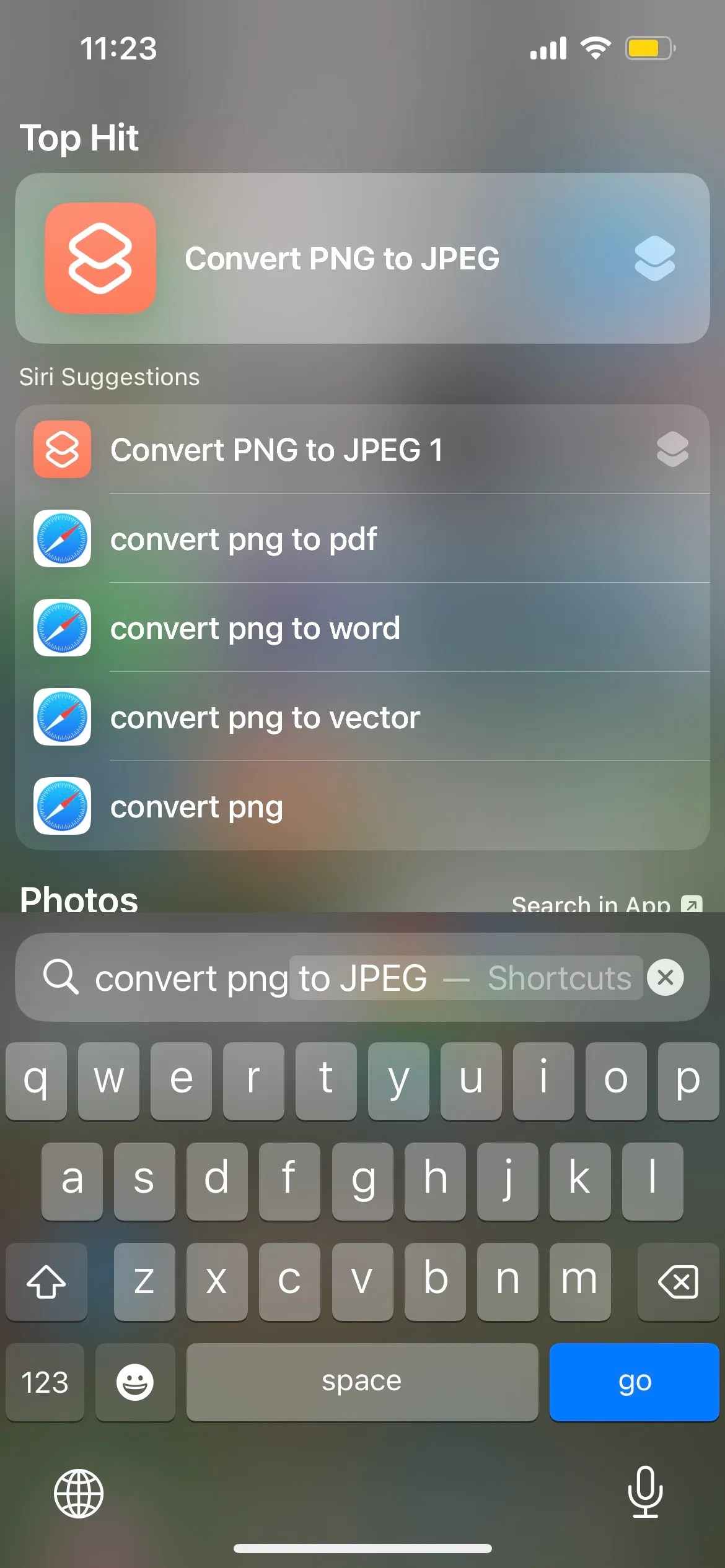725x1568 pixels.
Task: Tap the go button
Action: pyautogui.click(x=633, y=1382)
